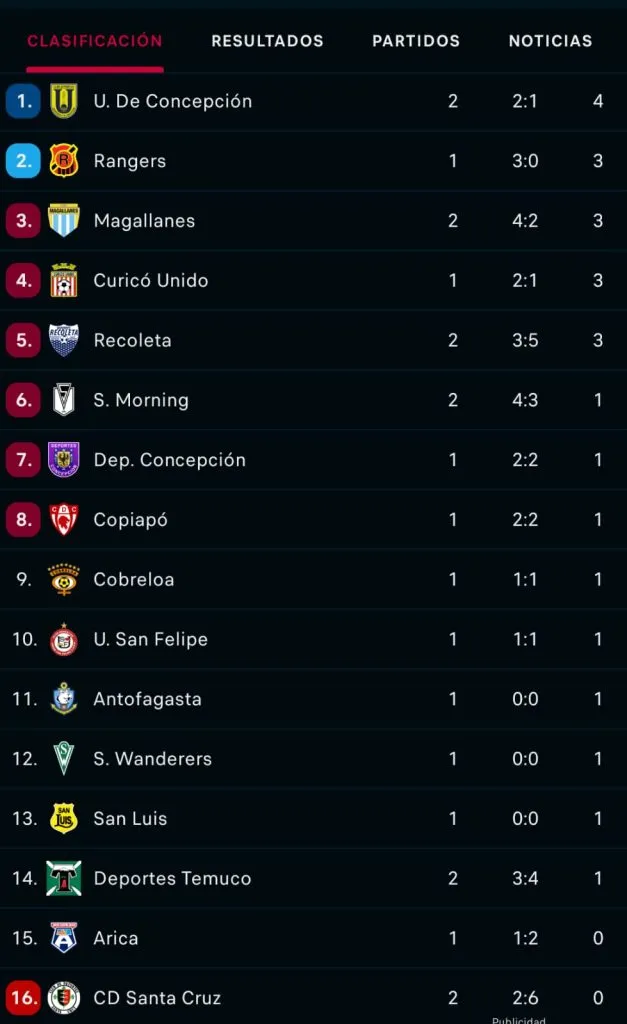This screenshot has height=1024, width=627.
Task: View U. San Felipe team details
Action: (150, 639)
